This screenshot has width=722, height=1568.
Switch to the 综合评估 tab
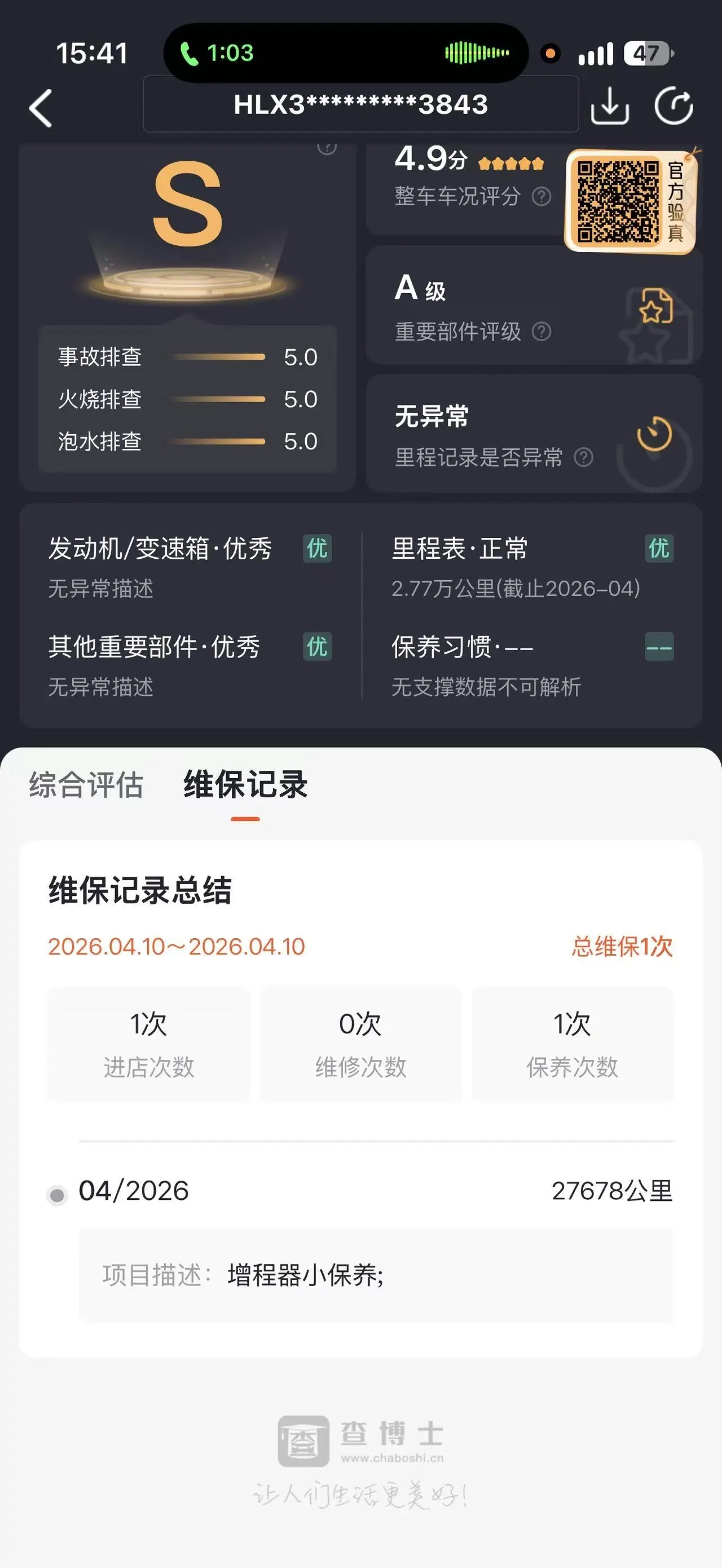click(x=86, y=785)
